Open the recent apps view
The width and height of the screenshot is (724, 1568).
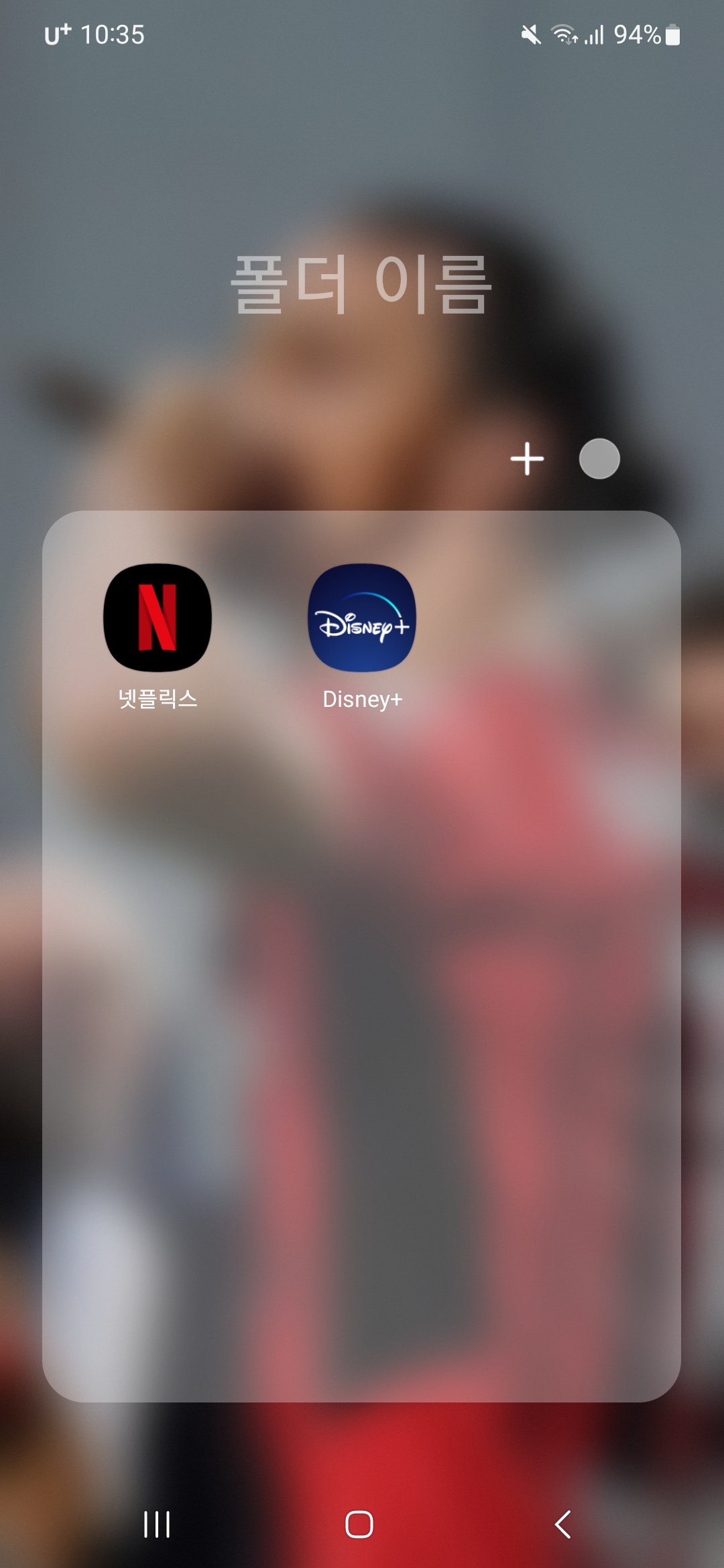(x=157, y=1524)
